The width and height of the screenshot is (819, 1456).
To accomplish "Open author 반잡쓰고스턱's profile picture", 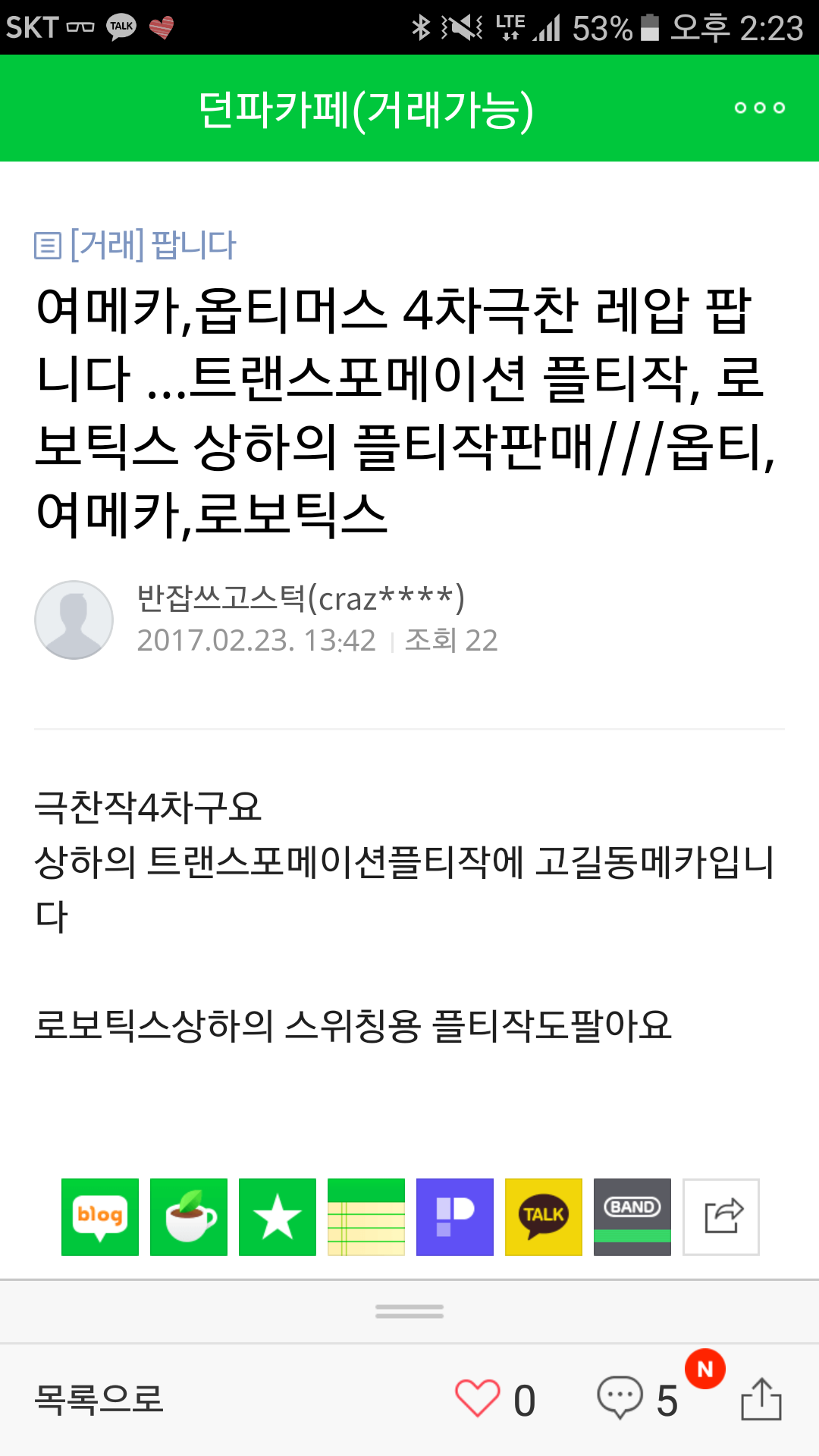I will (x=74, y=620).
